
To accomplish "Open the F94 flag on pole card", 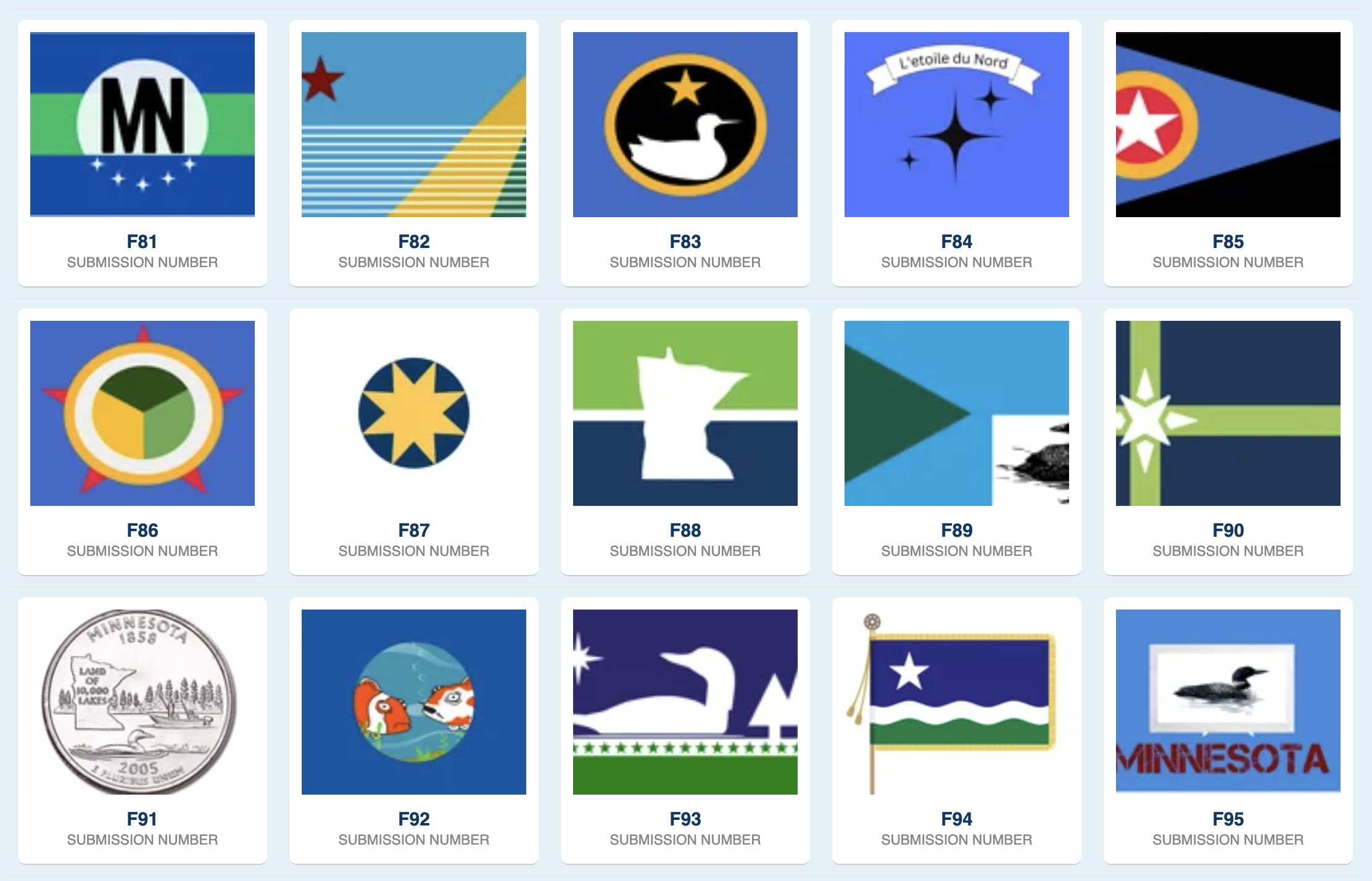I will (956, 702).
